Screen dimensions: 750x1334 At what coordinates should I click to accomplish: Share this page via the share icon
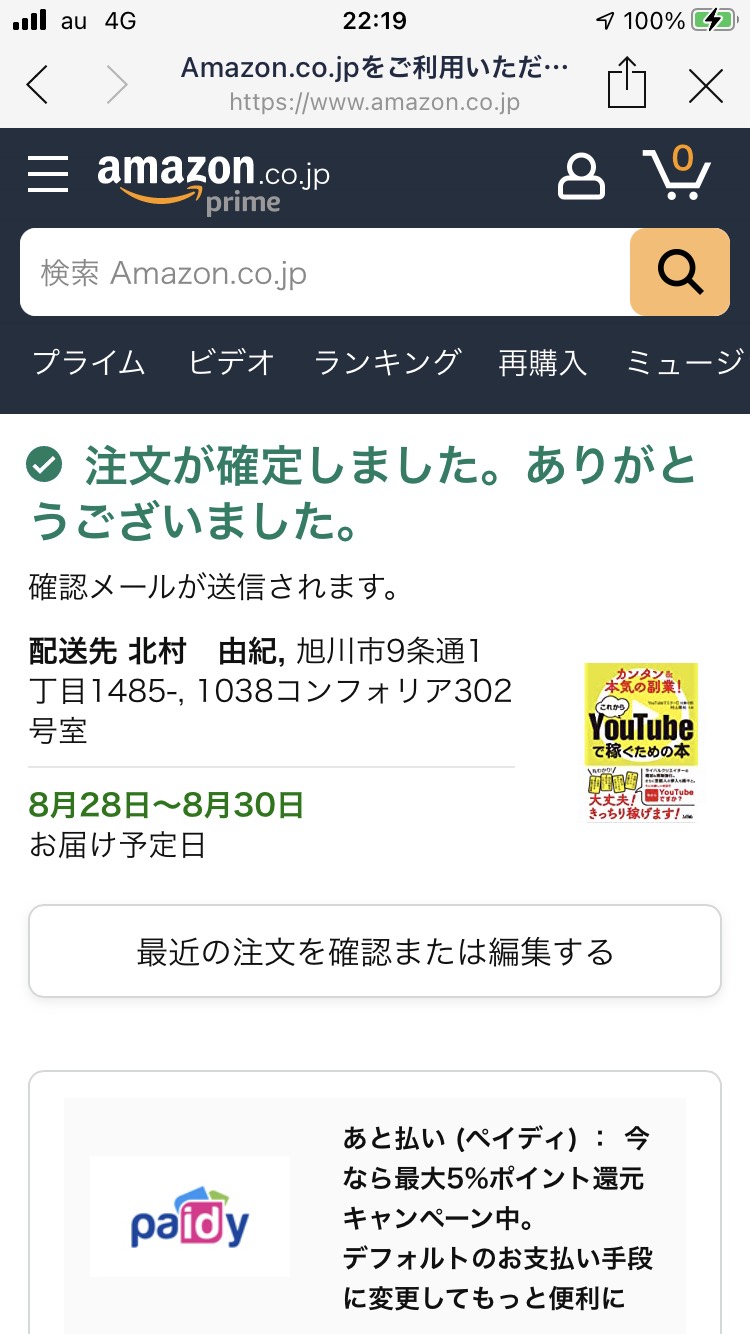tap(627, 83)
